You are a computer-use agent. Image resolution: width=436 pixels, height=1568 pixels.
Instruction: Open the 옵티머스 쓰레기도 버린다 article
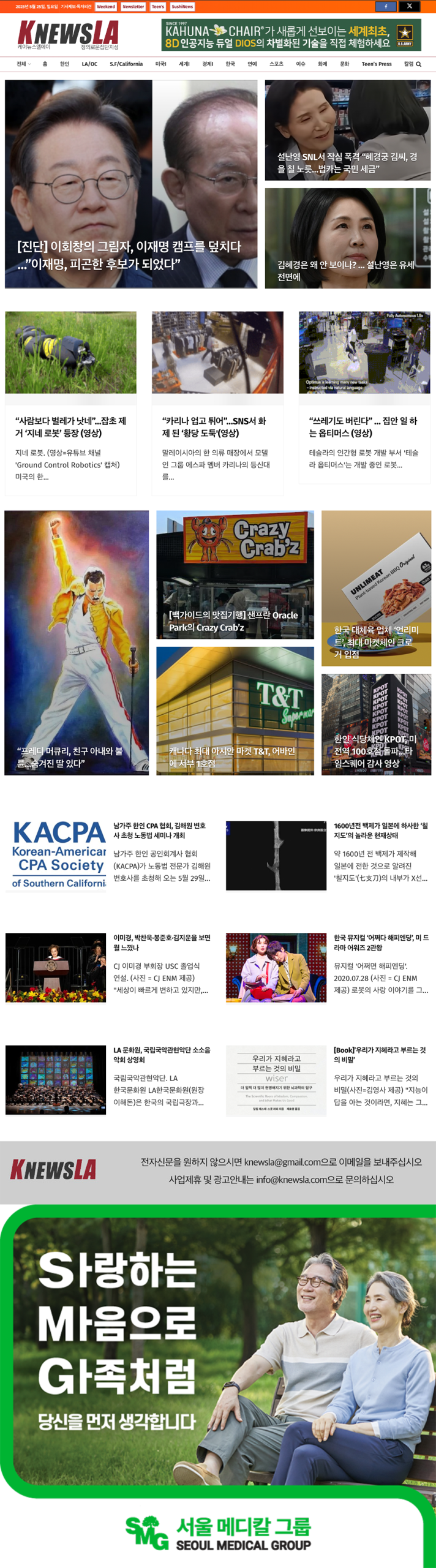364,427
